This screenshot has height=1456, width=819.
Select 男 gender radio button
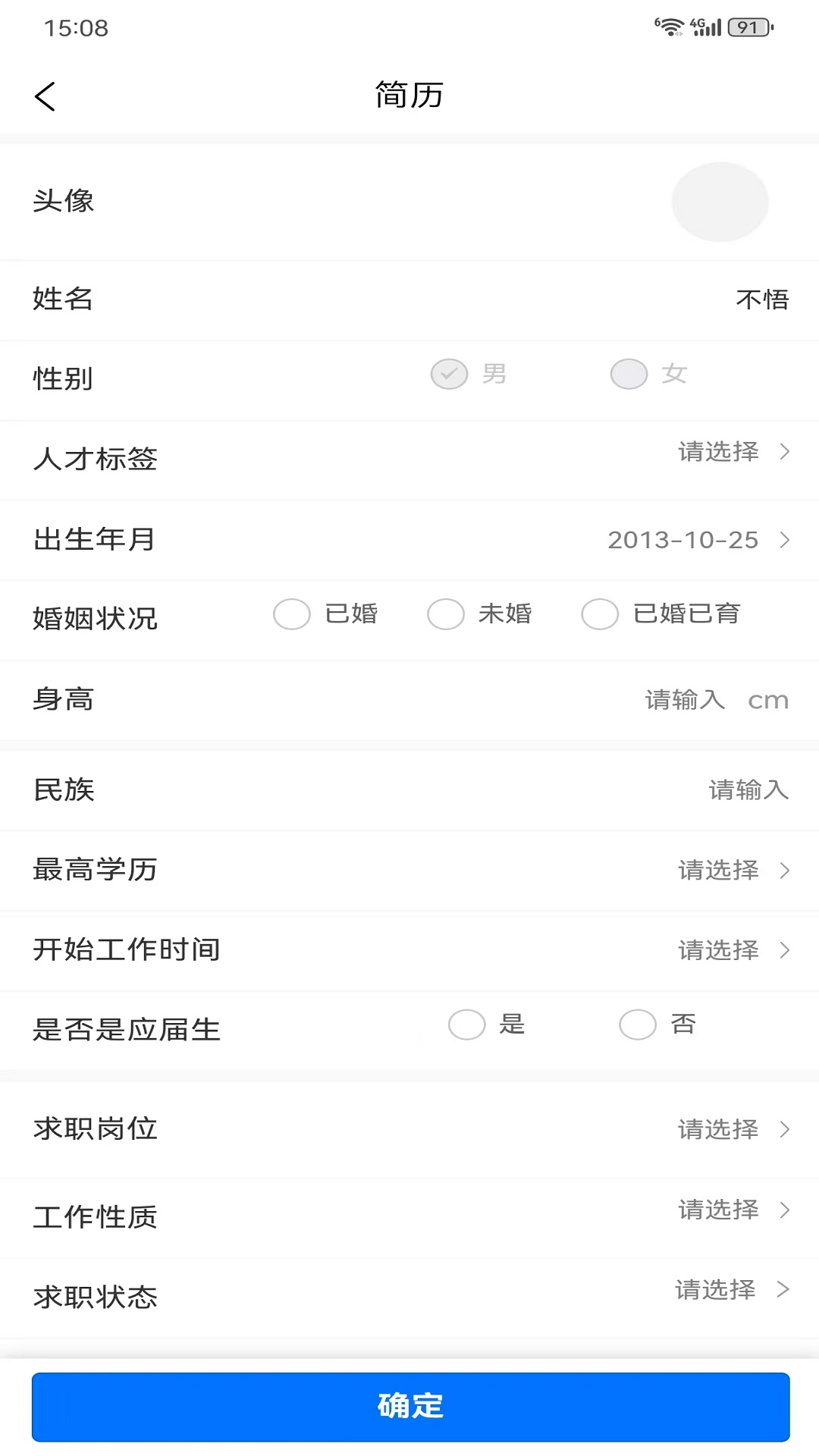[x=448, y=373]
